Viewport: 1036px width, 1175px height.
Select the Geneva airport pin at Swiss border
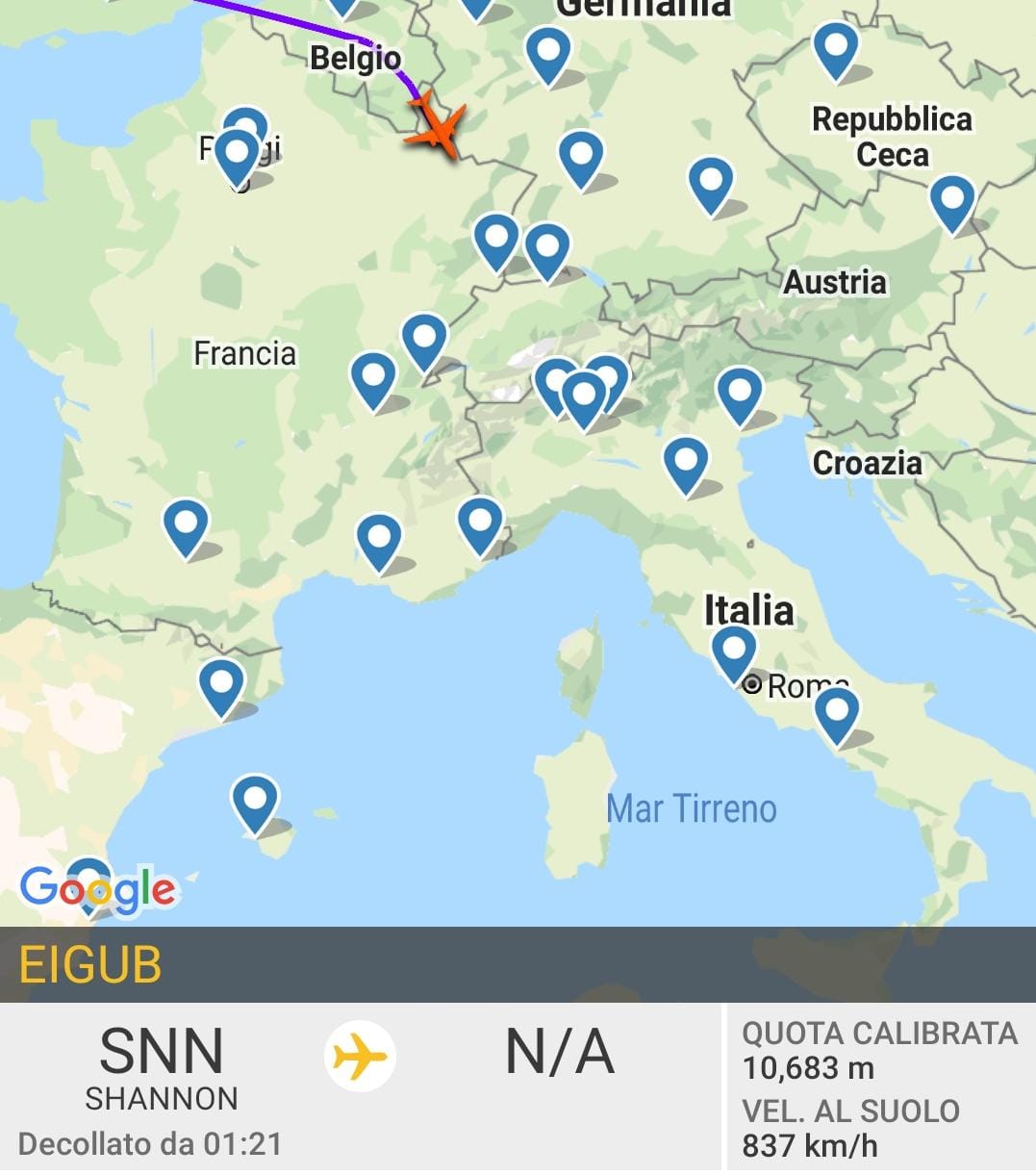[423, 339]
